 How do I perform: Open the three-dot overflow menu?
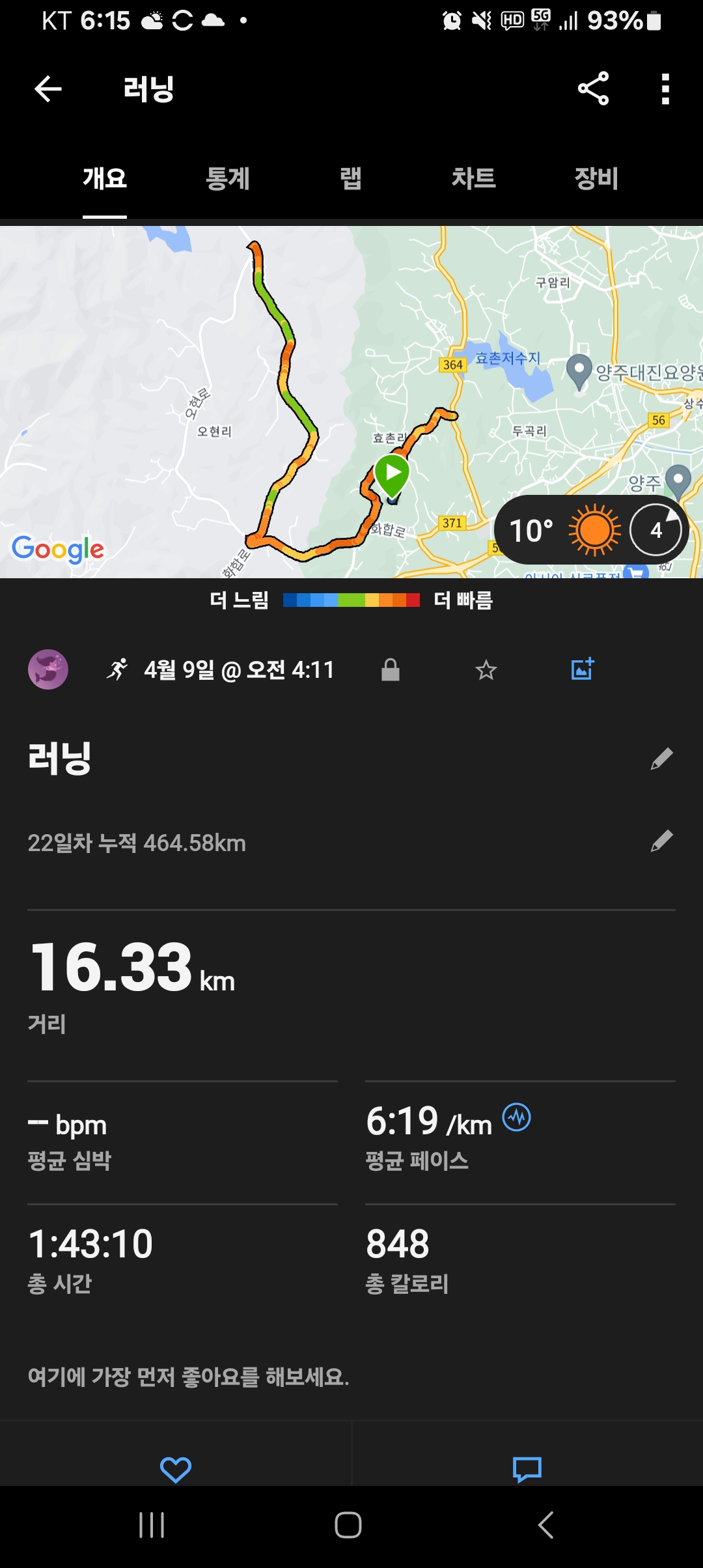[x=665, y=89]
